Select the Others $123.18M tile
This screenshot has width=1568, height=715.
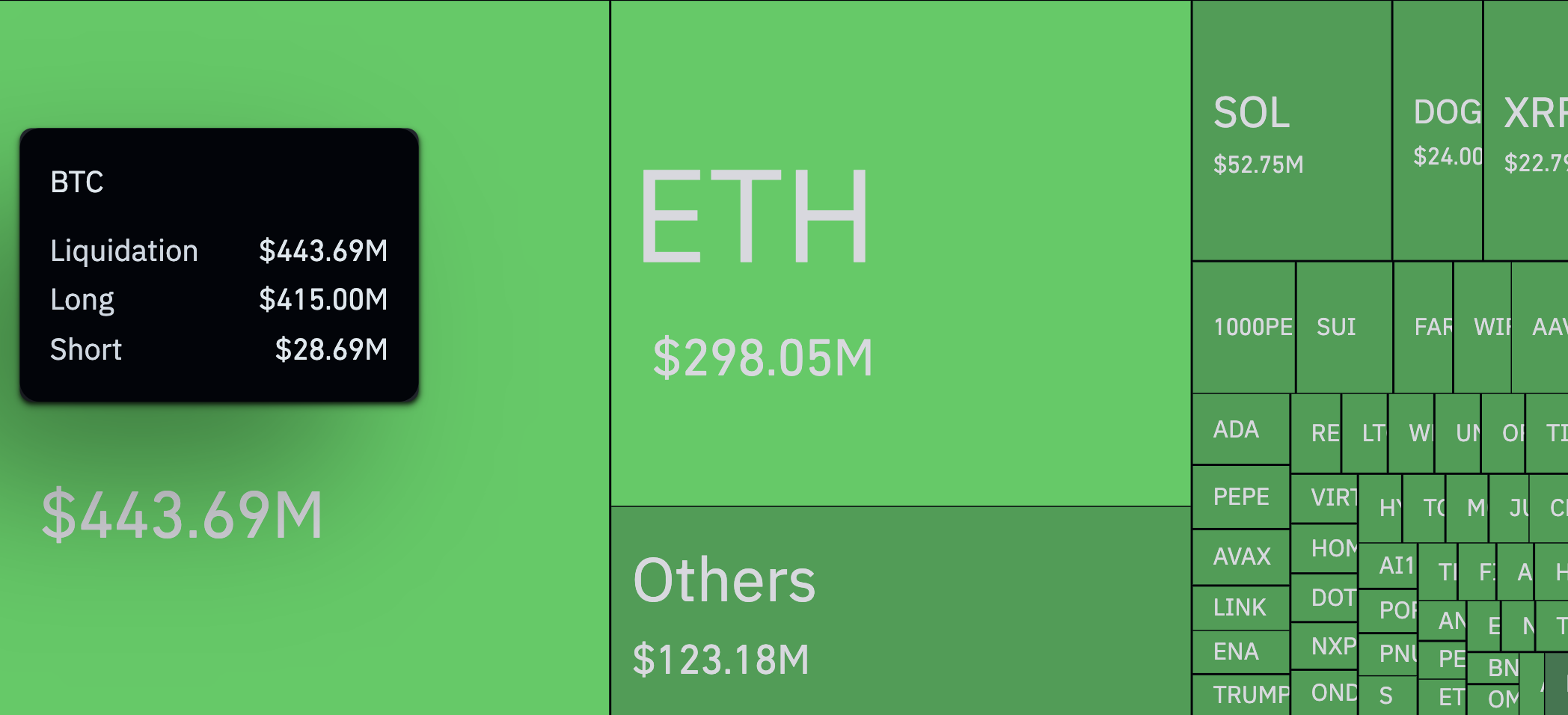(901, 611)
